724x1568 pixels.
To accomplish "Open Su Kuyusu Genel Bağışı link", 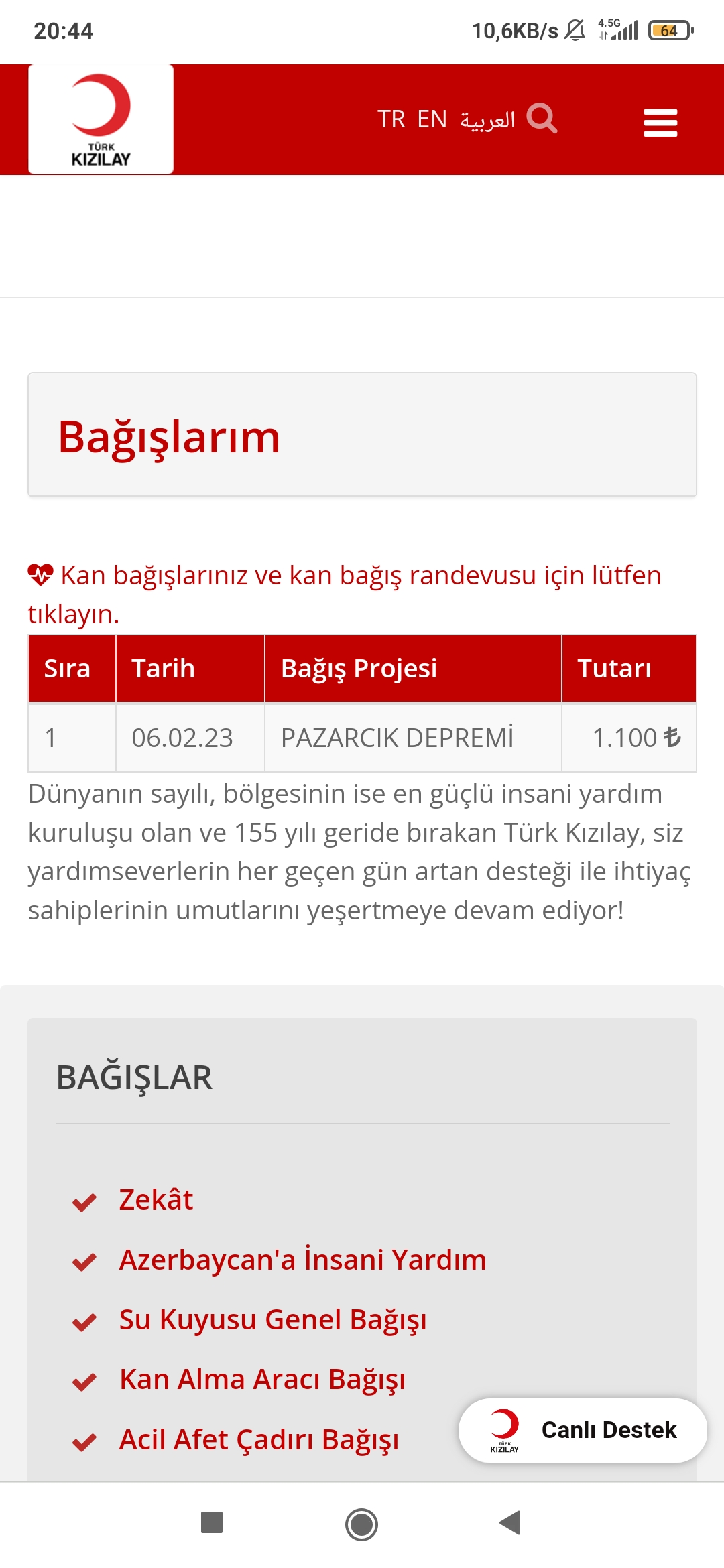I will [273, 1319].
